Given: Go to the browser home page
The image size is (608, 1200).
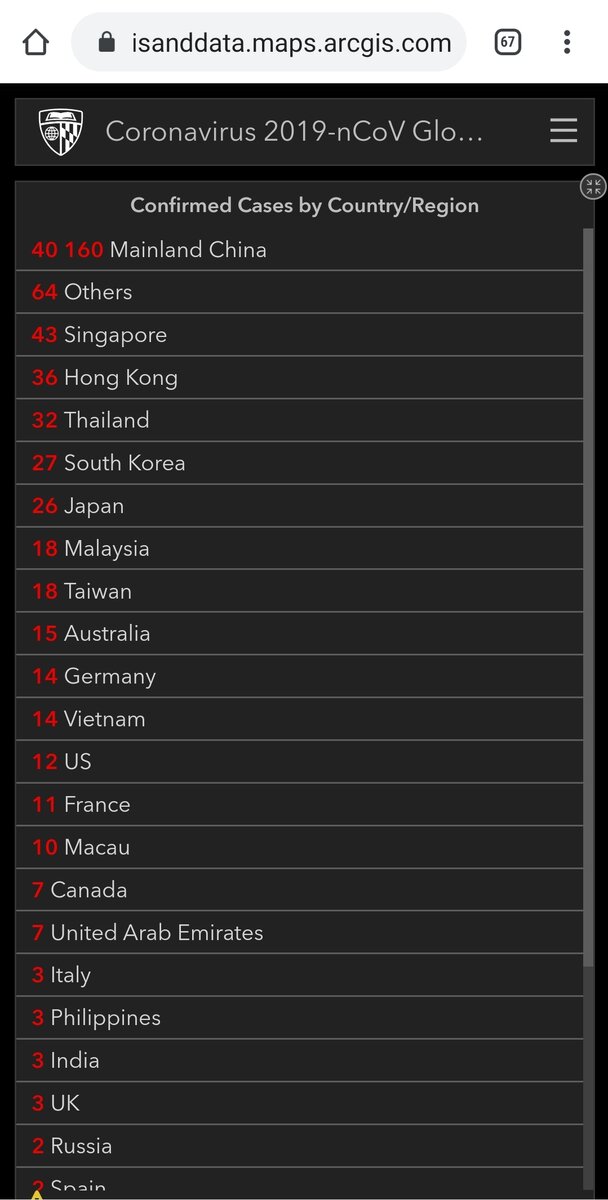Looking at the screenshot, I should click(x=35, y=42).
